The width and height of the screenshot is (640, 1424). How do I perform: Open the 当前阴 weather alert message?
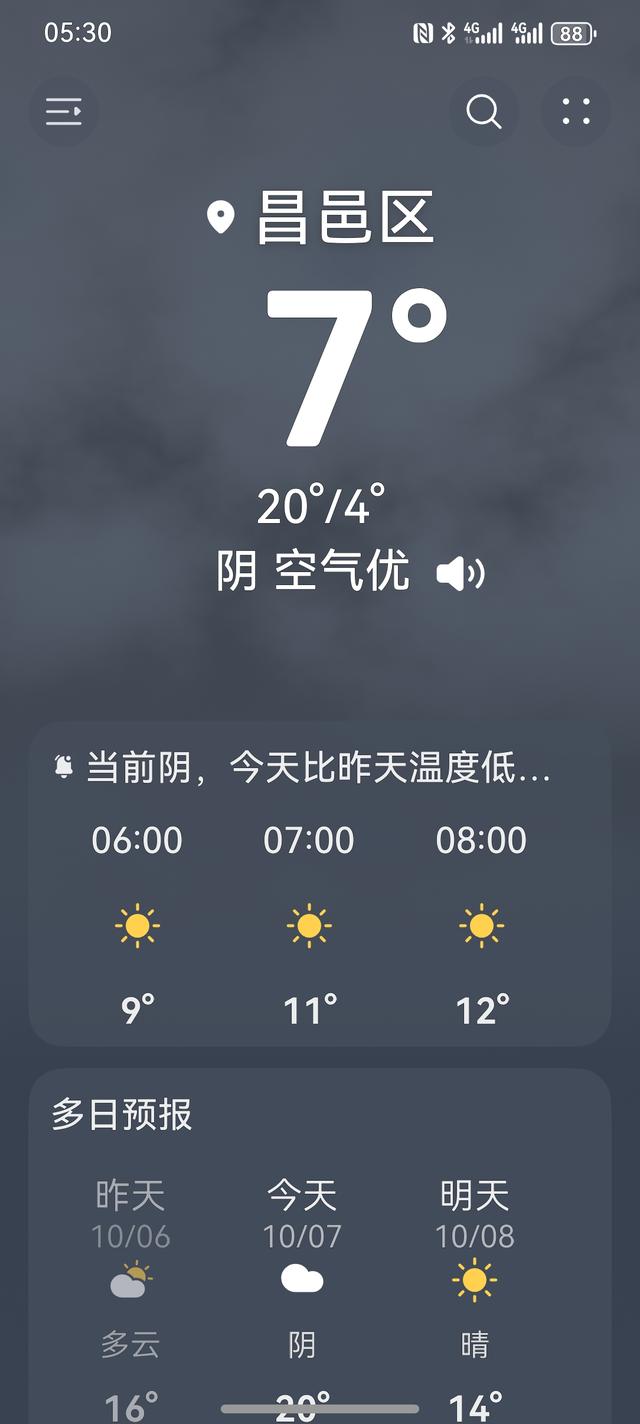tap(318, 768)
